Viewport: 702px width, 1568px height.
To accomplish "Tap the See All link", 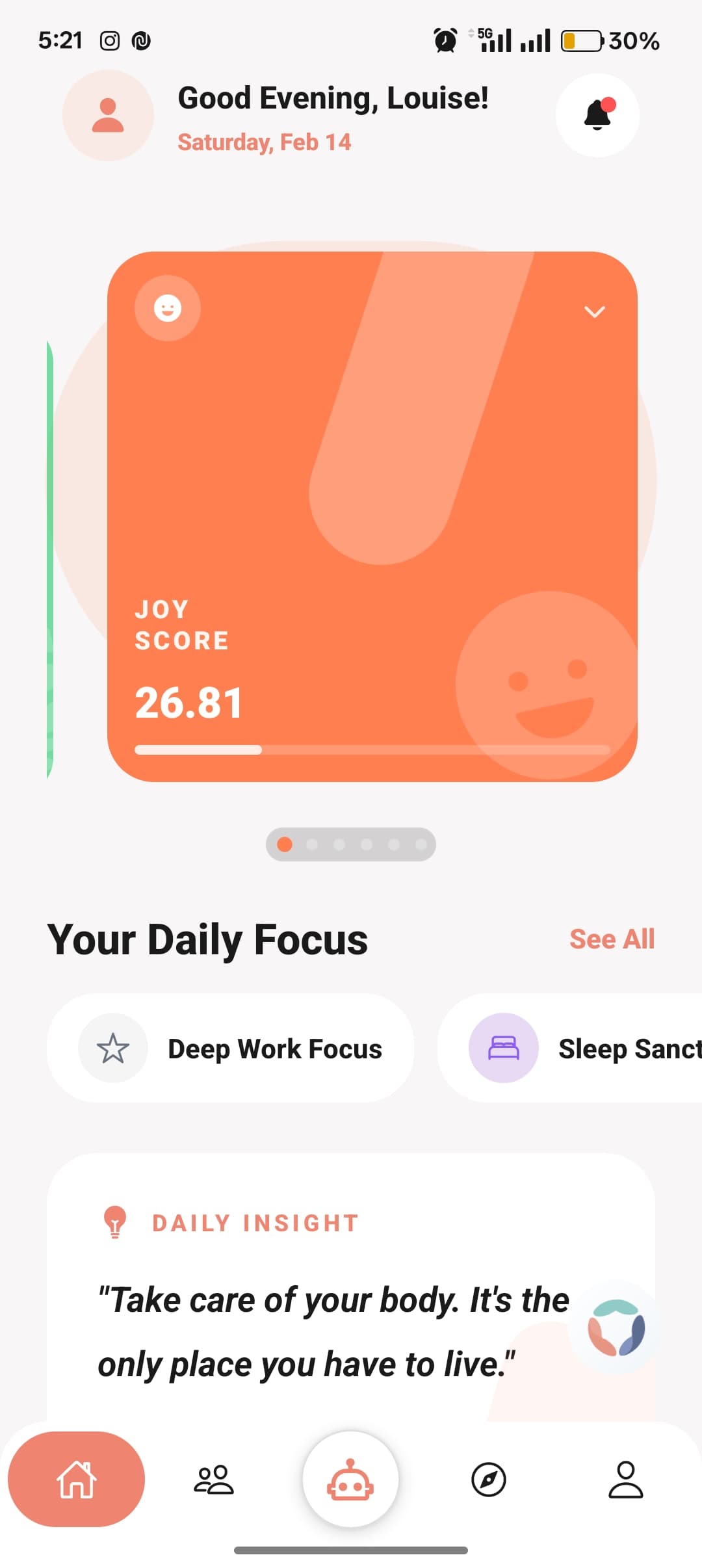I will (611, 938).
